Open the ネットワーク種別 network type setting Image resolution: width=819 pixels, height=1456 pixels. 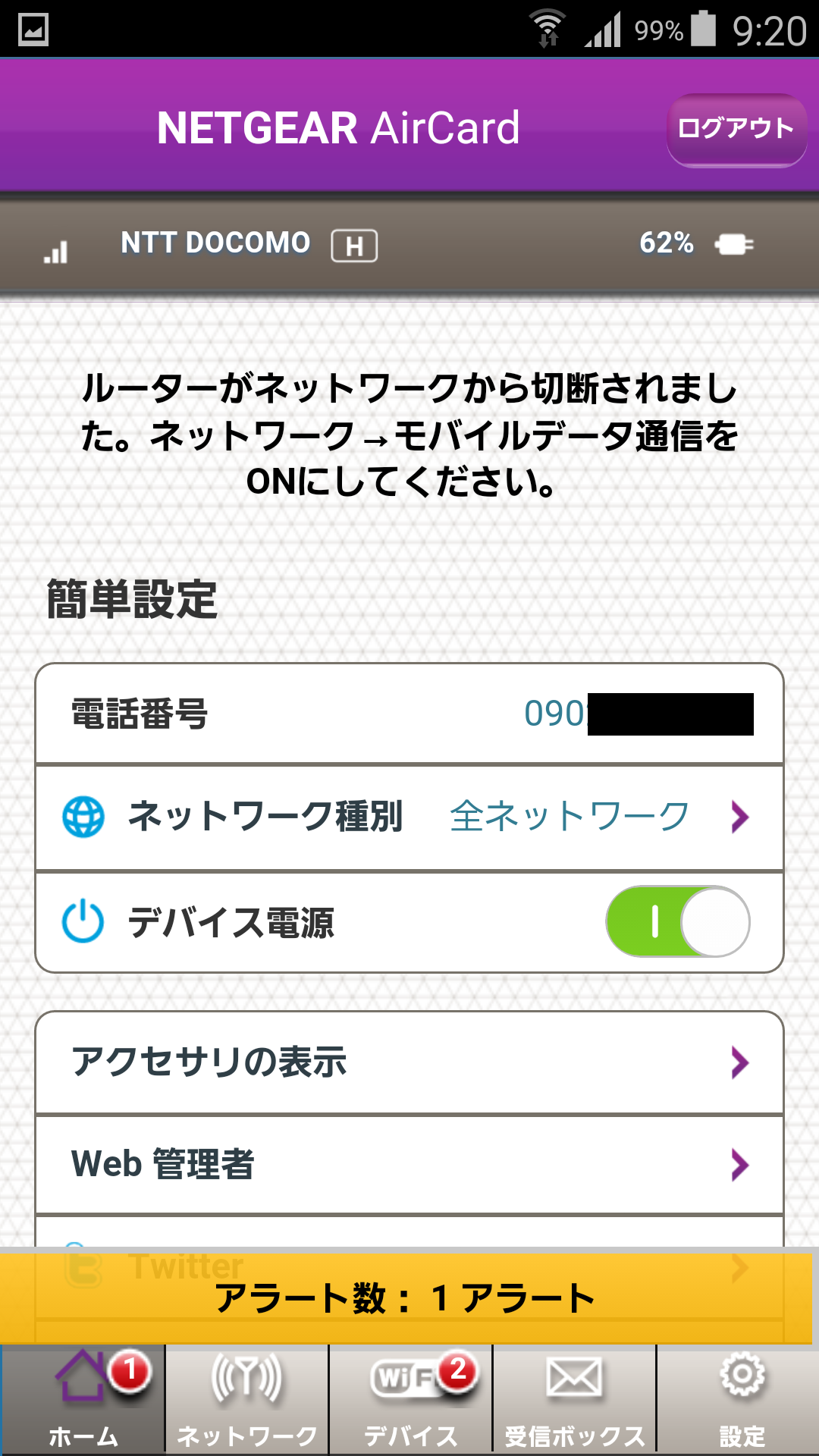(409, 817)
